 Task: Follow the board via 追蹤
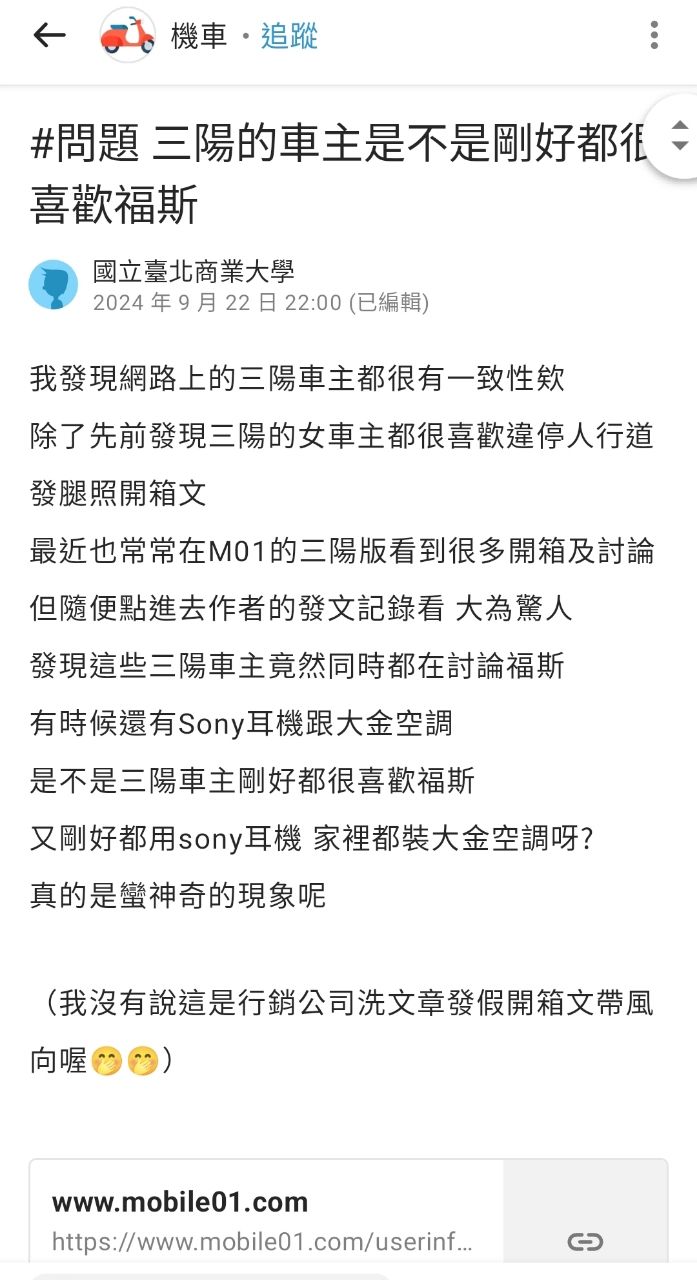(289, 37)
